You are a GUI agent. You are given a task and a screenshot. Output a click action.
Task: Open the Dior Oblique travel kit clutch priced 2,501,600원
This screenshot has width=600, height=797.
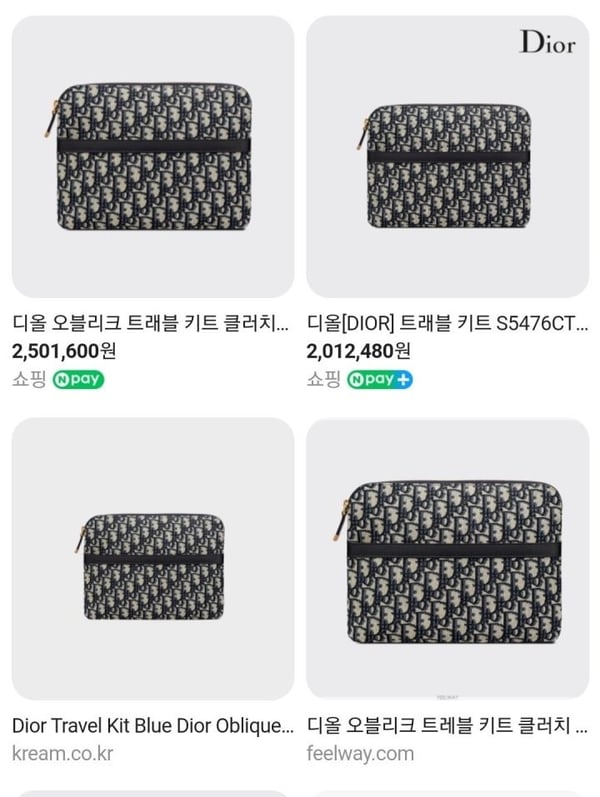(152, 158)
